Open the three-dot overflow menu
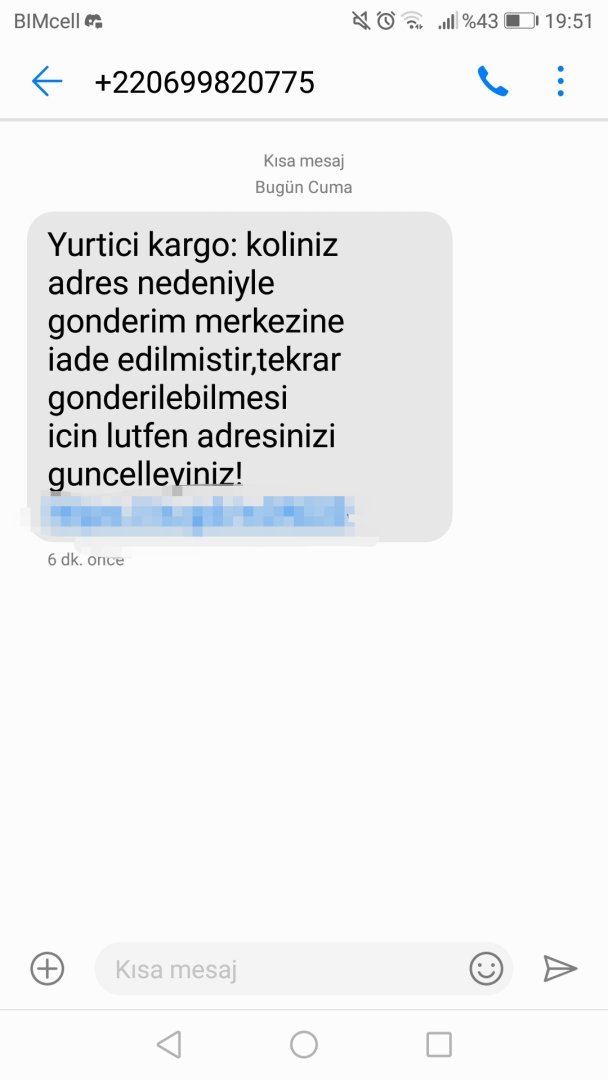 tap(560, 81)
